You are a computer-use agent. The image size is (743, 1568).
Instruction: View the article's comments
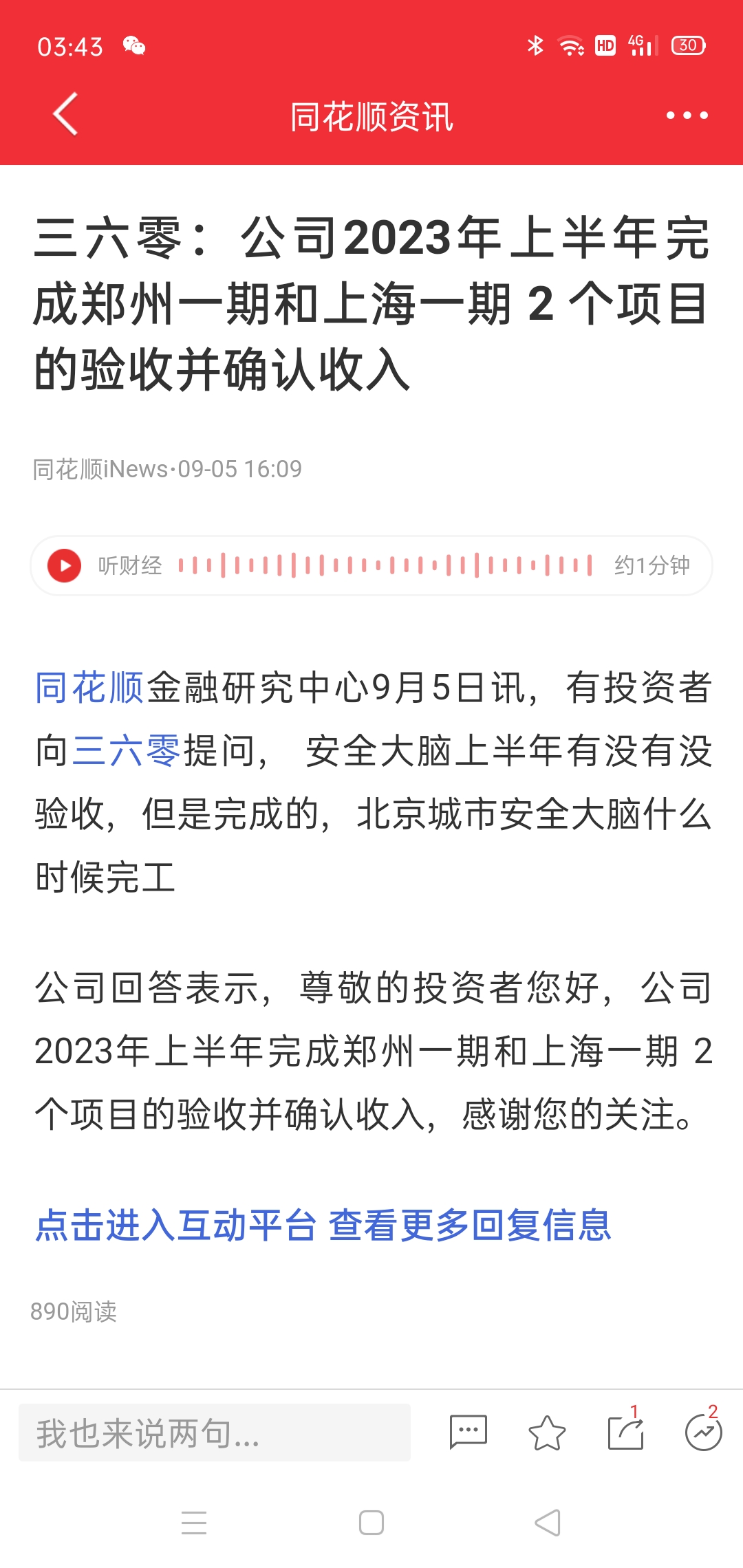pyautogui.click(x=468, y=1433)
